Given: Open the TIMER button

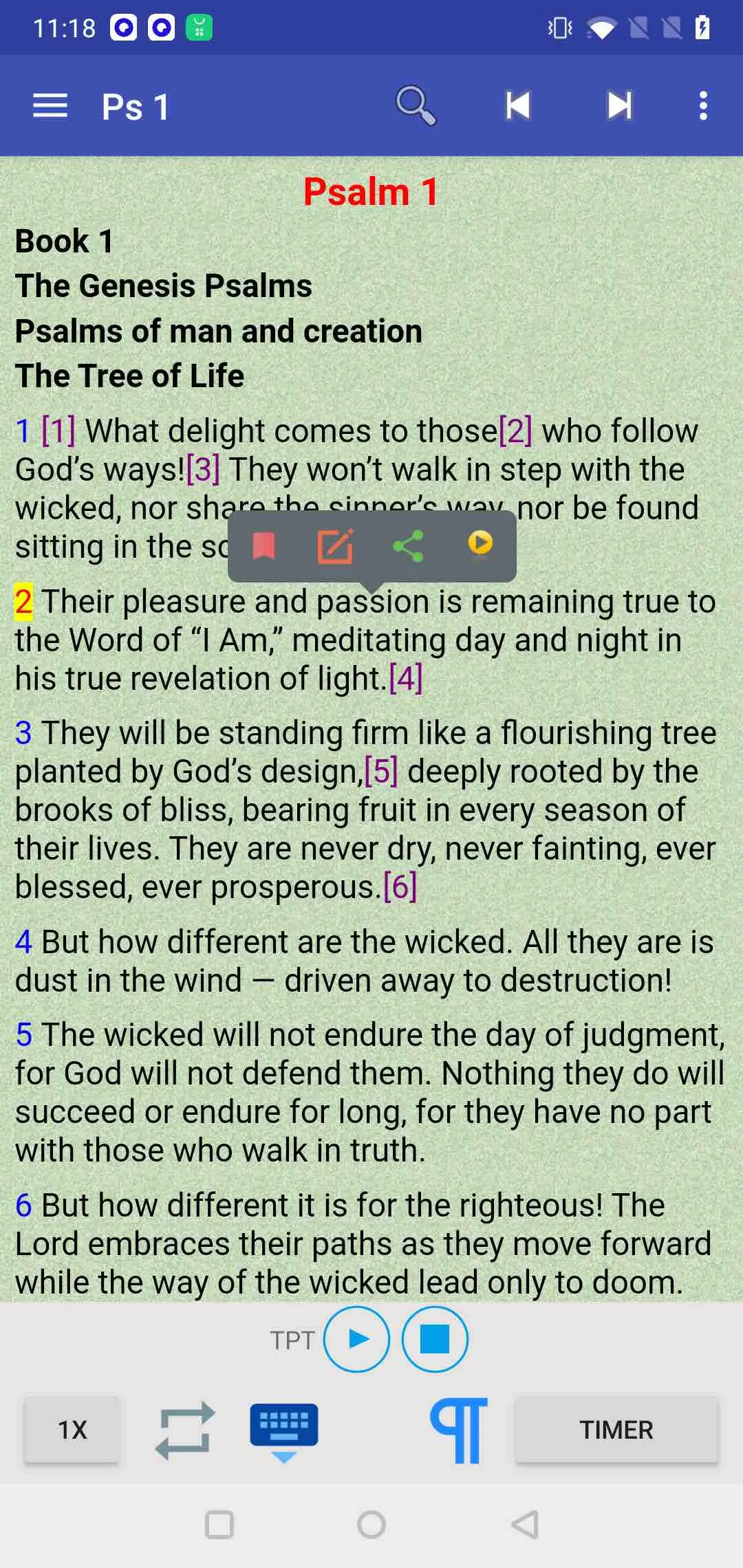Looking at the screenshot, I should (x=616, y=1430).
